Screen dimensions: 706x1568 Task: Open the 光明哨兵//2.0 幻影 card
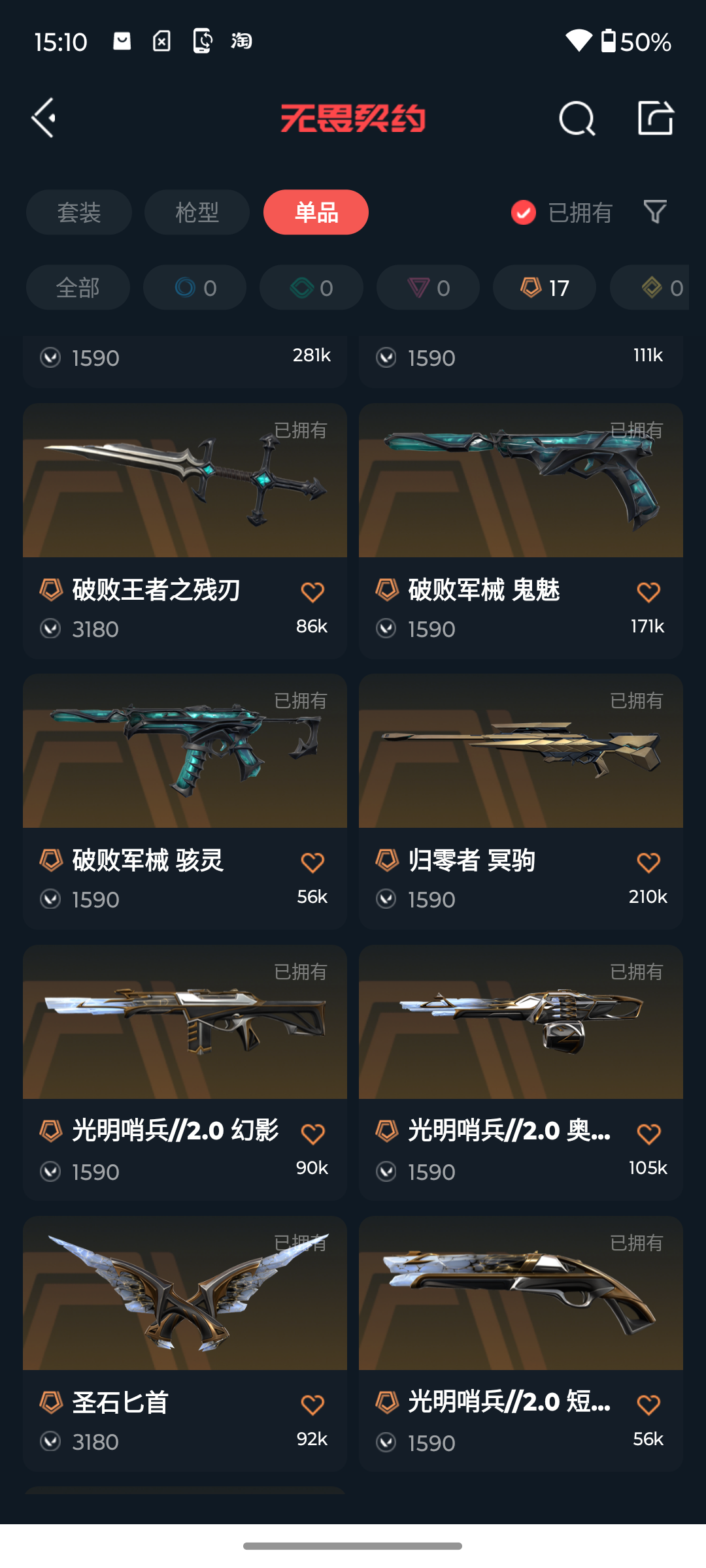click(x=185, y=1073)
